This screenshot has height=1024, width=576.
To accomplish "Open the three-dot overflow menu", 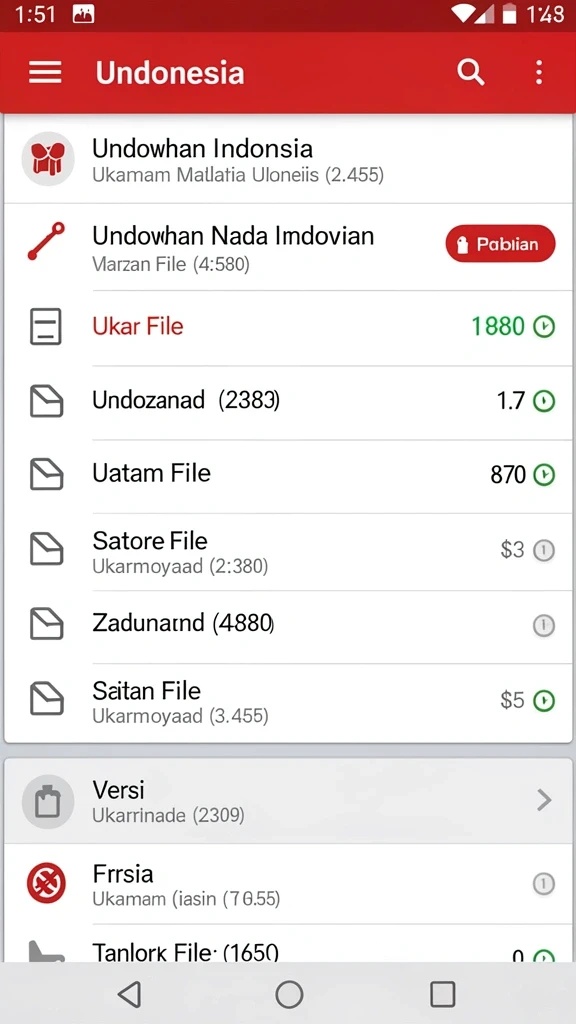I will click(x=539, y=72).
